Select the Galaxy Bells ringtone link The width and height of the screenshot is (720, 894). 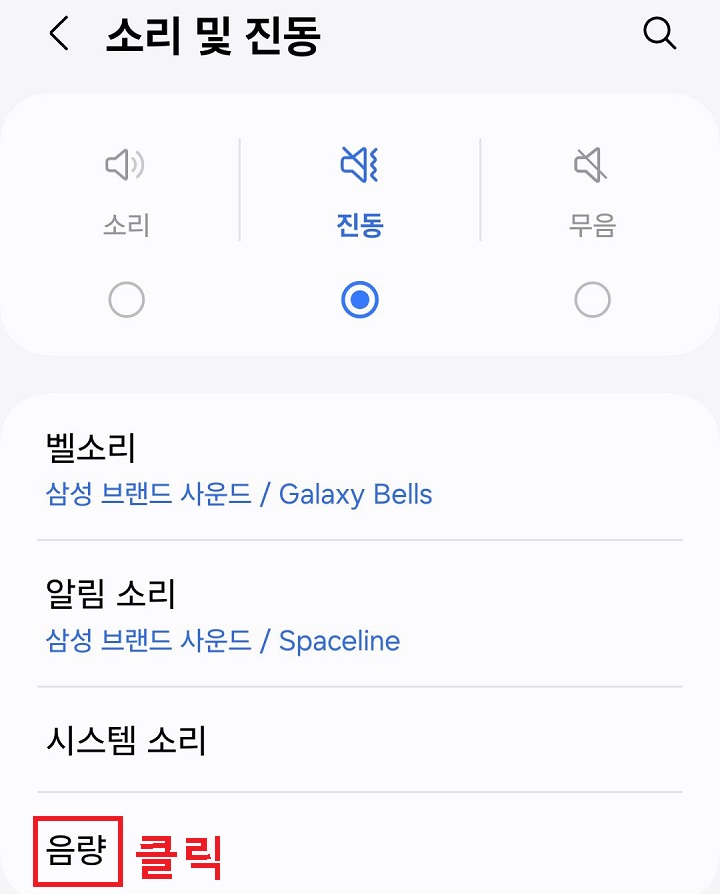point(356,494)
